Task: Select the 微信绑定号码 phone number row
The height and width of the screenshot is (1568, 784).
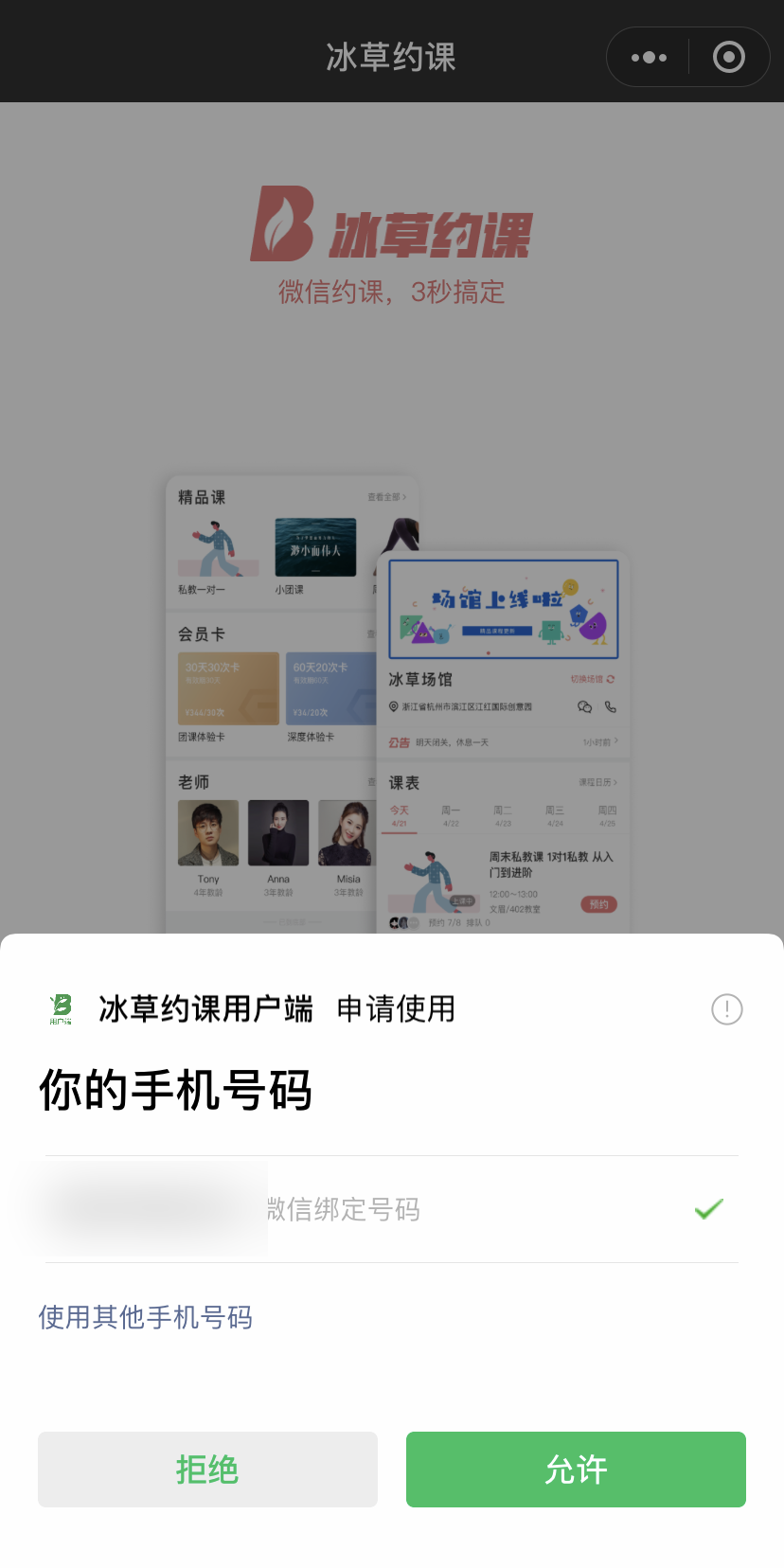Action: 391,1209
